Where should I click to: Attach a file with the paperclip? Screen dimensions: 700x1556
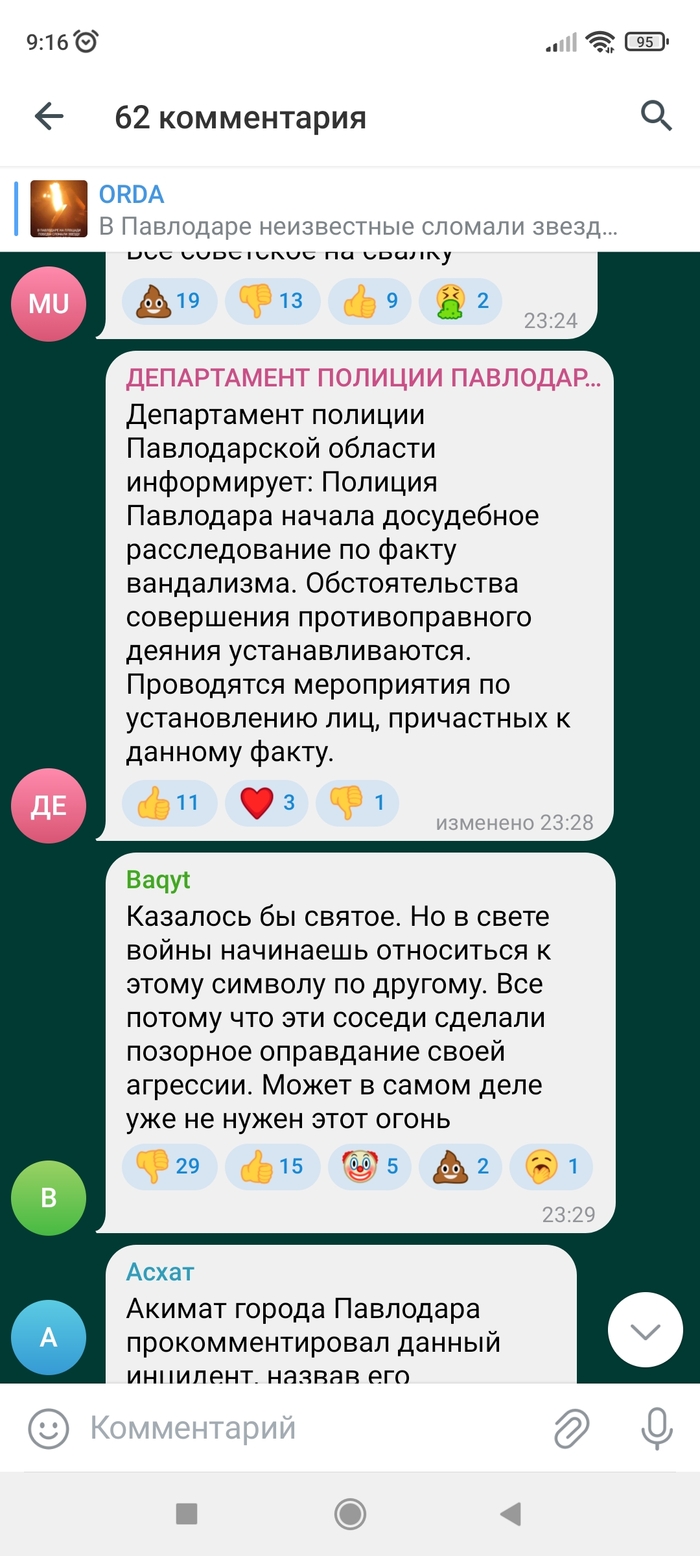(x=571, y=1428)
